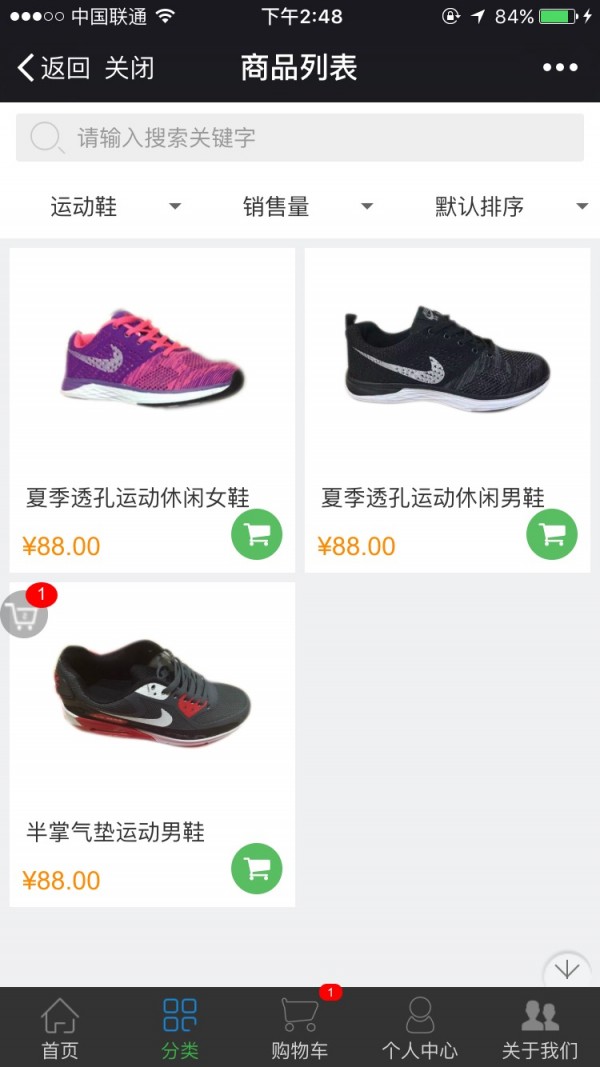Tap the search keyword input field
Screen dimensions: 600x1067
pos(300,137)
